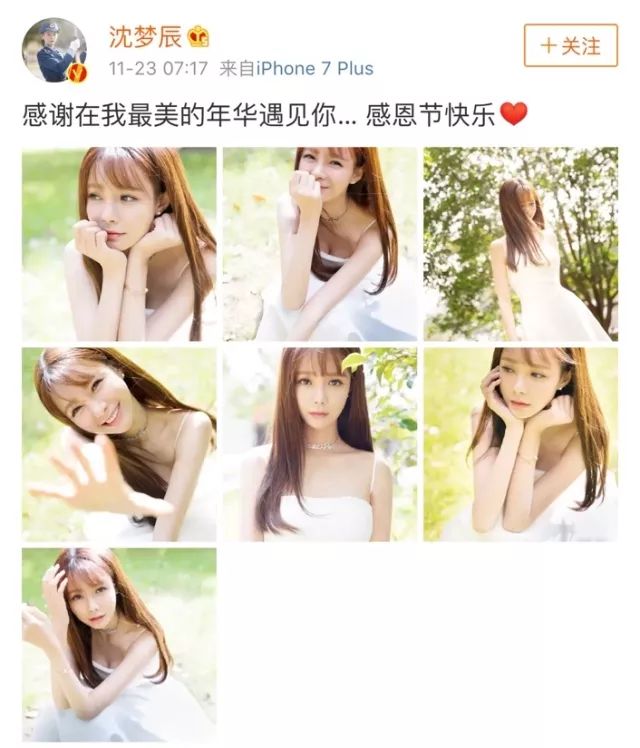Open the photo with hand reaching toward camera
This screenshot has width=640, height=748.
click(119, 444)
